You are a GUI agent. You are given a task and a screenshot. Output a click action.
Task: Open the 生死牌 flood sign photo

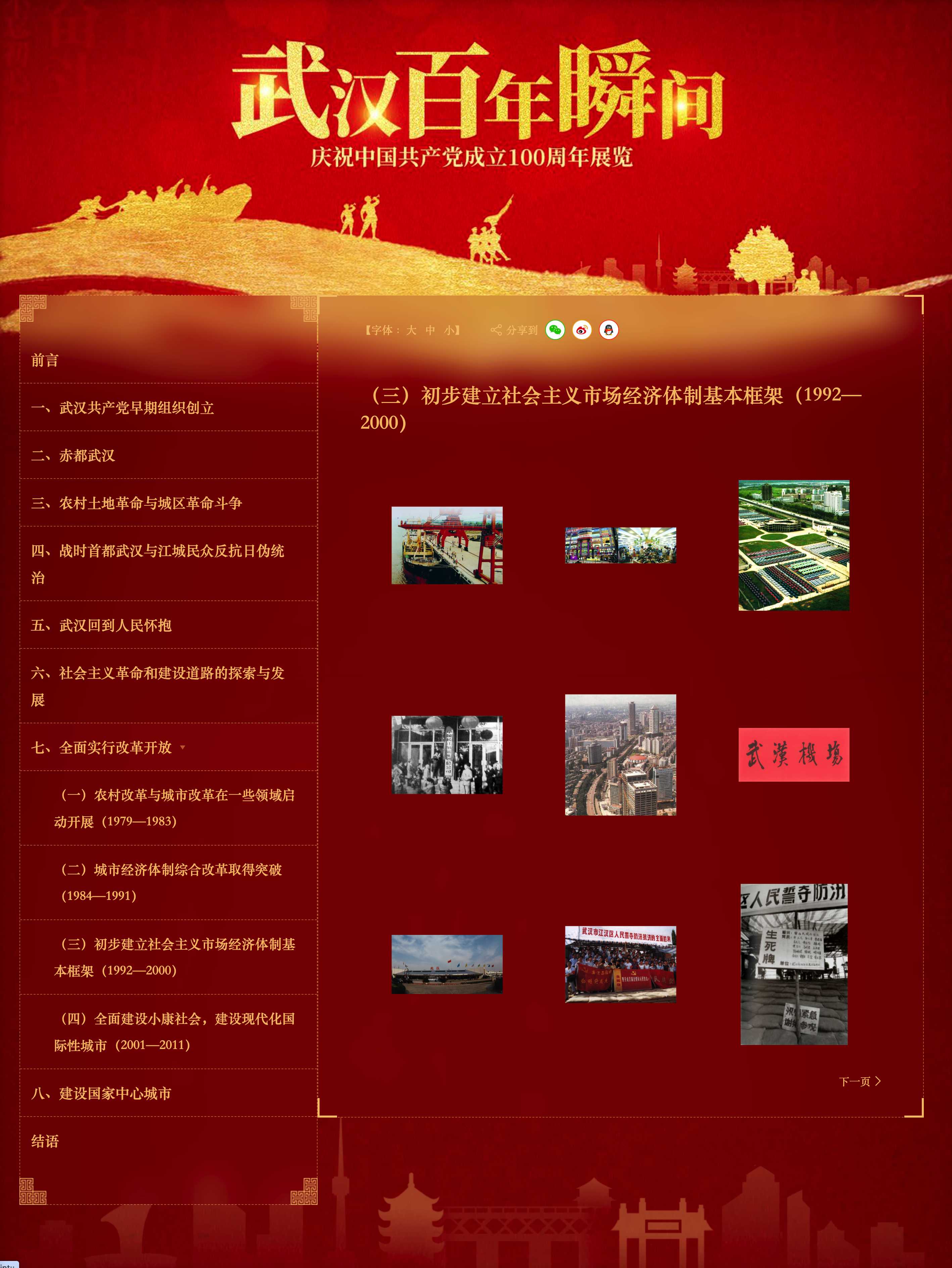[793, 964]
